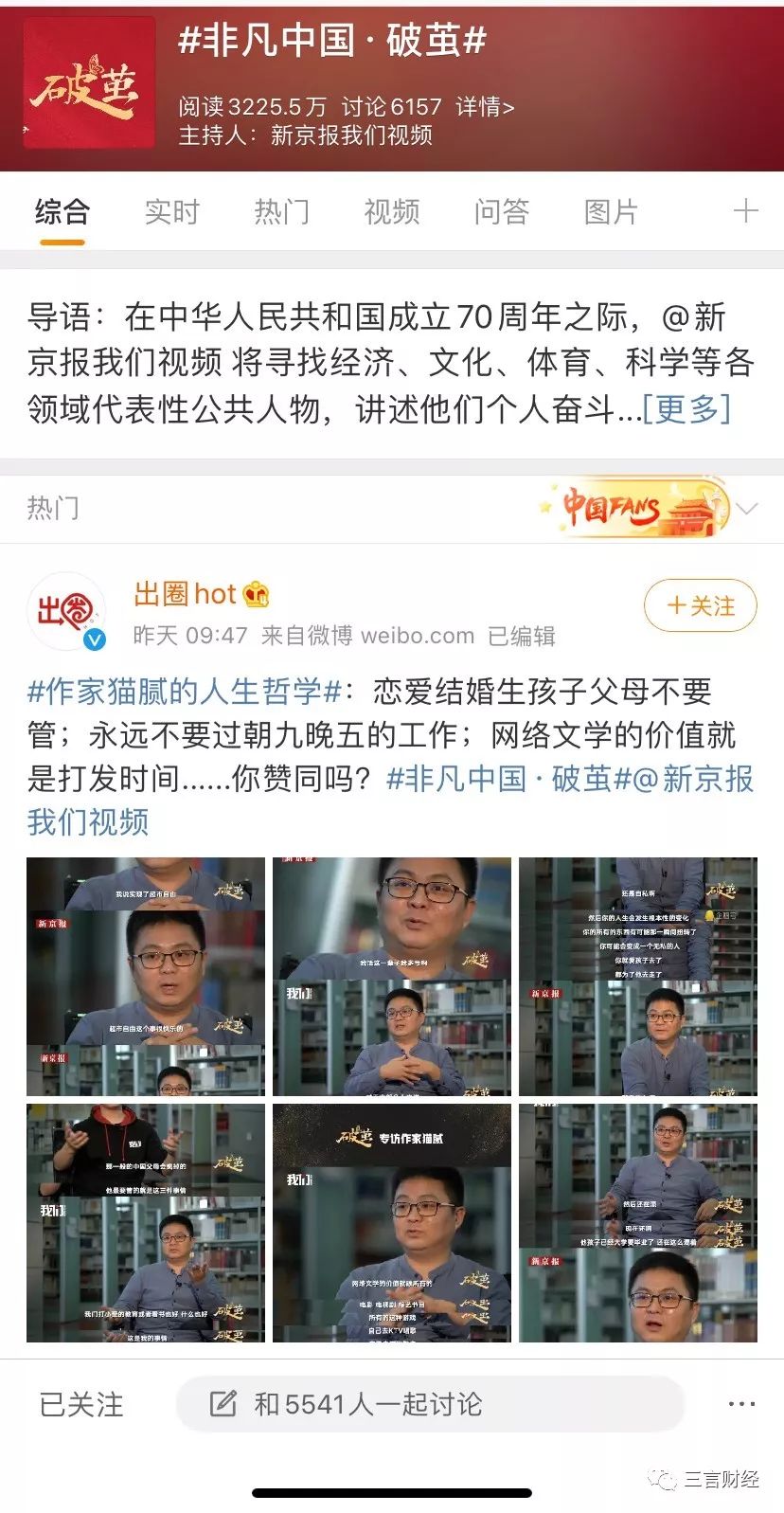Expand the 热门 section dropdown chevron
The width and height of the screenshot is (784, 1513).
tap(748, 509)
